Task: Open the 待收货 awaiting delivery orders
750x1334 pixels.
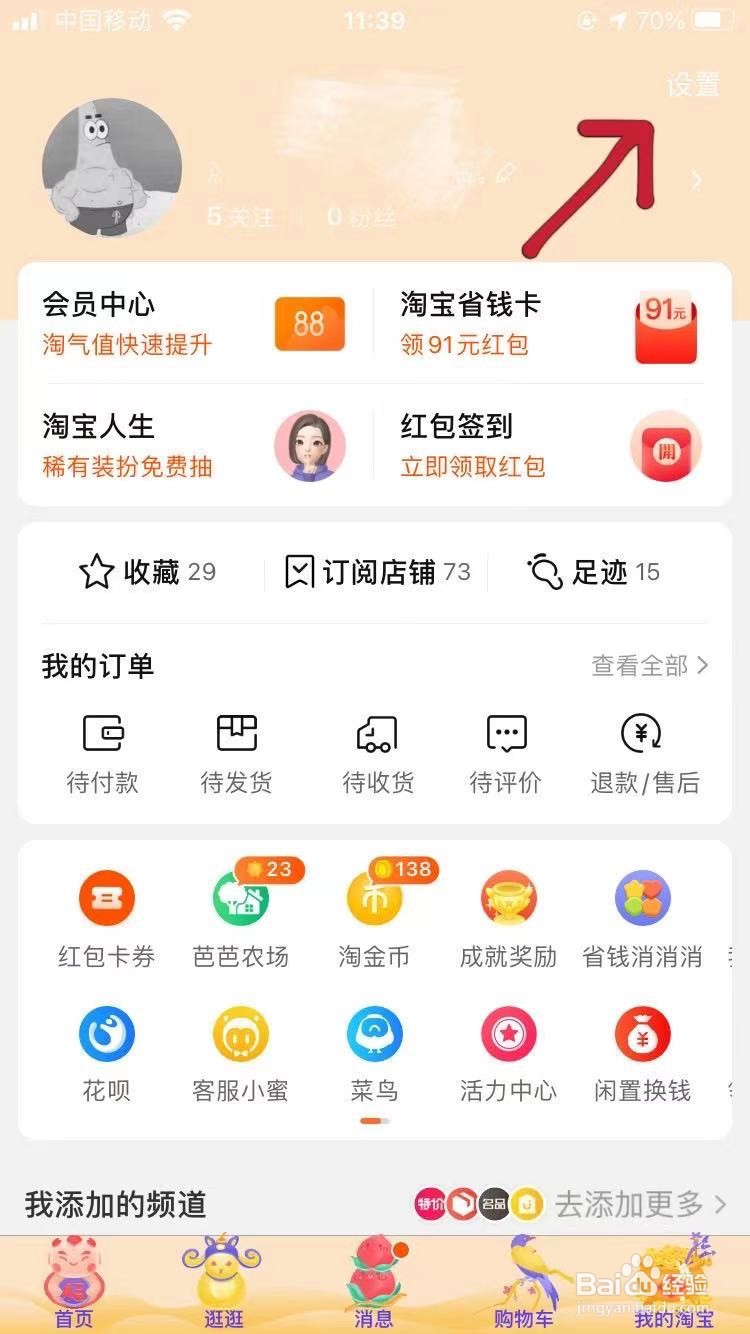Action: pos(373,750)
